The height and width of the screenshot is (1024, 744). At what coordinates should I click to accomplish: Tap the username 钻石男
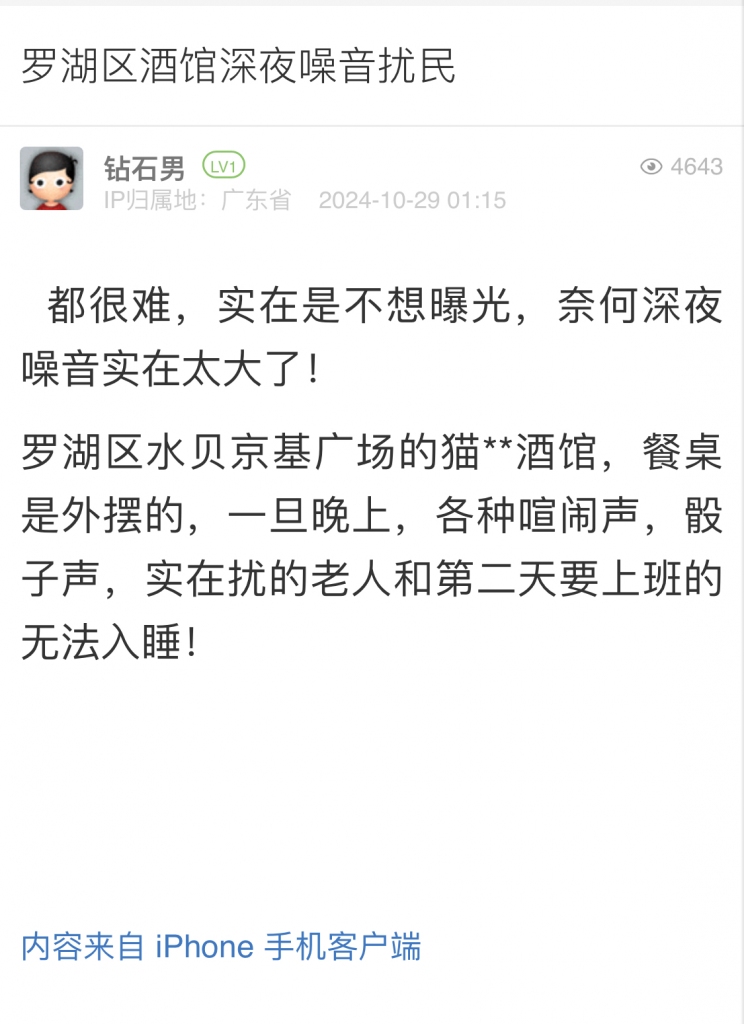144,167
